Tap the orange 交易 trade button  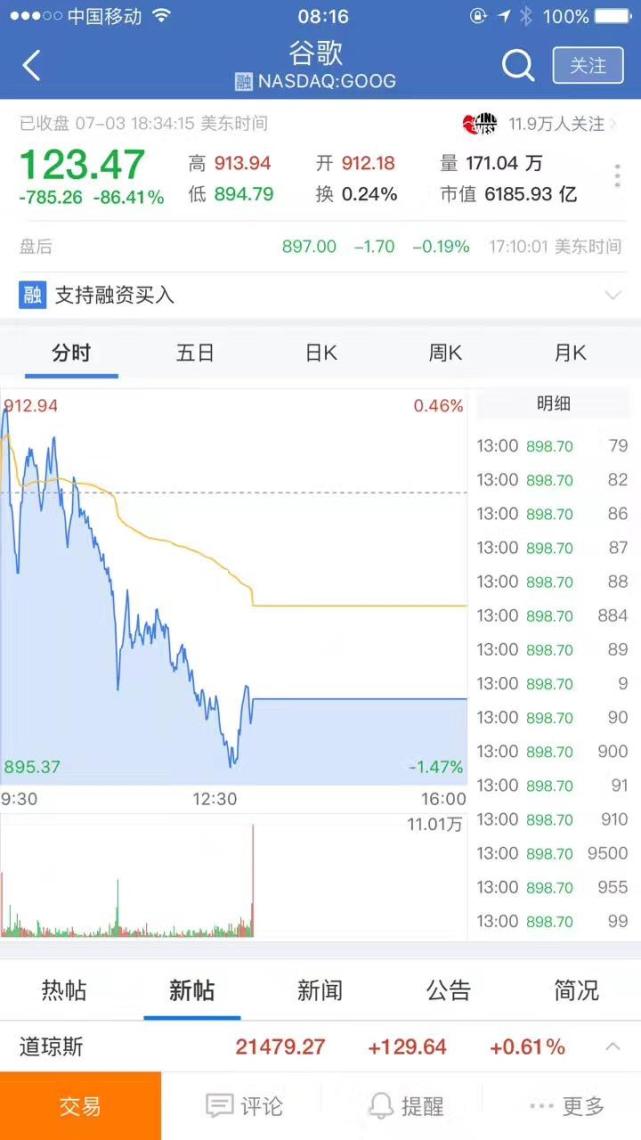80,1106
